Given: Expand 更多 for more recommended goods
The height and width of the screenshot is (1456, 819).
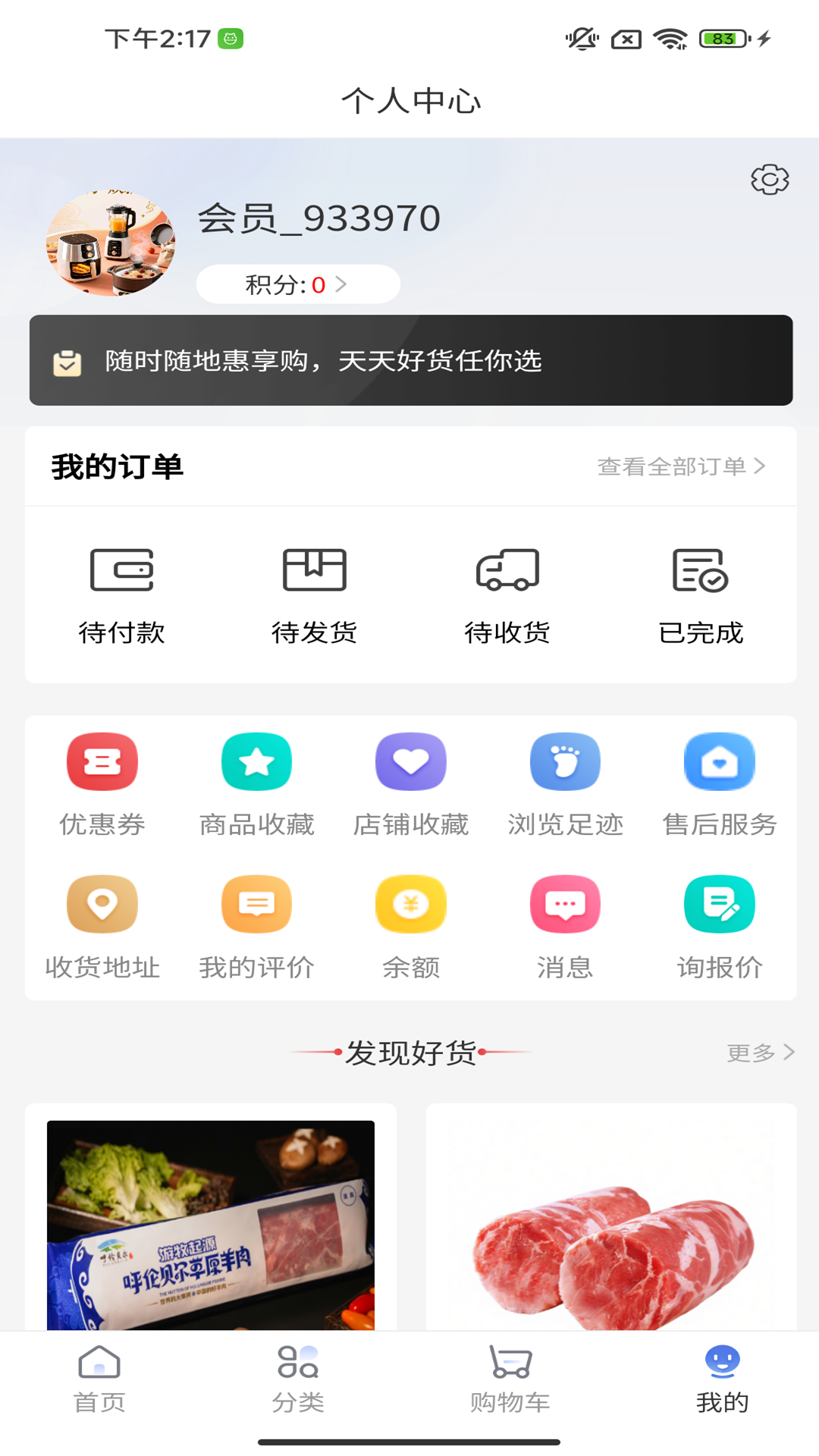Looking at the screenshot, I should click(x=761, y=1051).
